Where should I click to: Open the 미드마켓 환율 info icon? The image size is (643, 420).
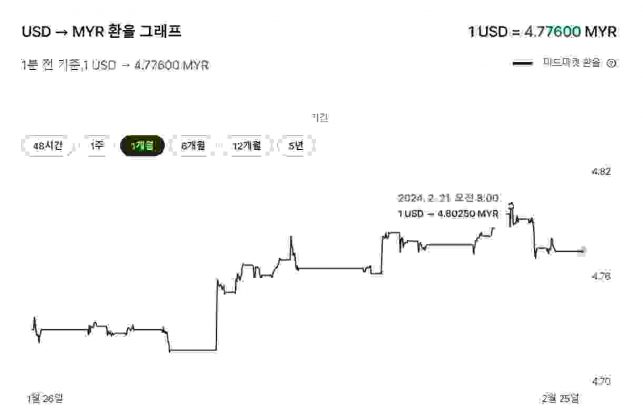click(612, 63)
